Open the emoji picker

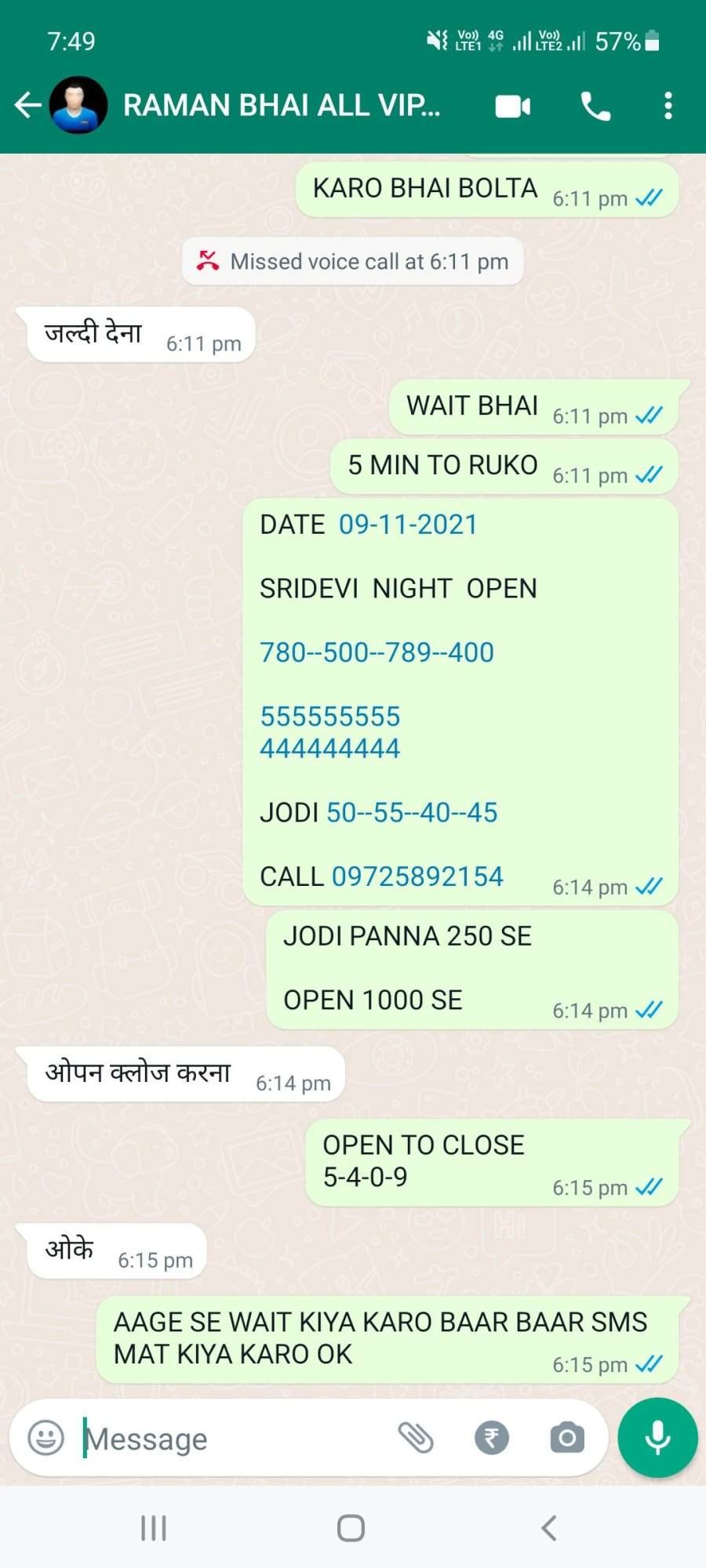pos(46,1438)
